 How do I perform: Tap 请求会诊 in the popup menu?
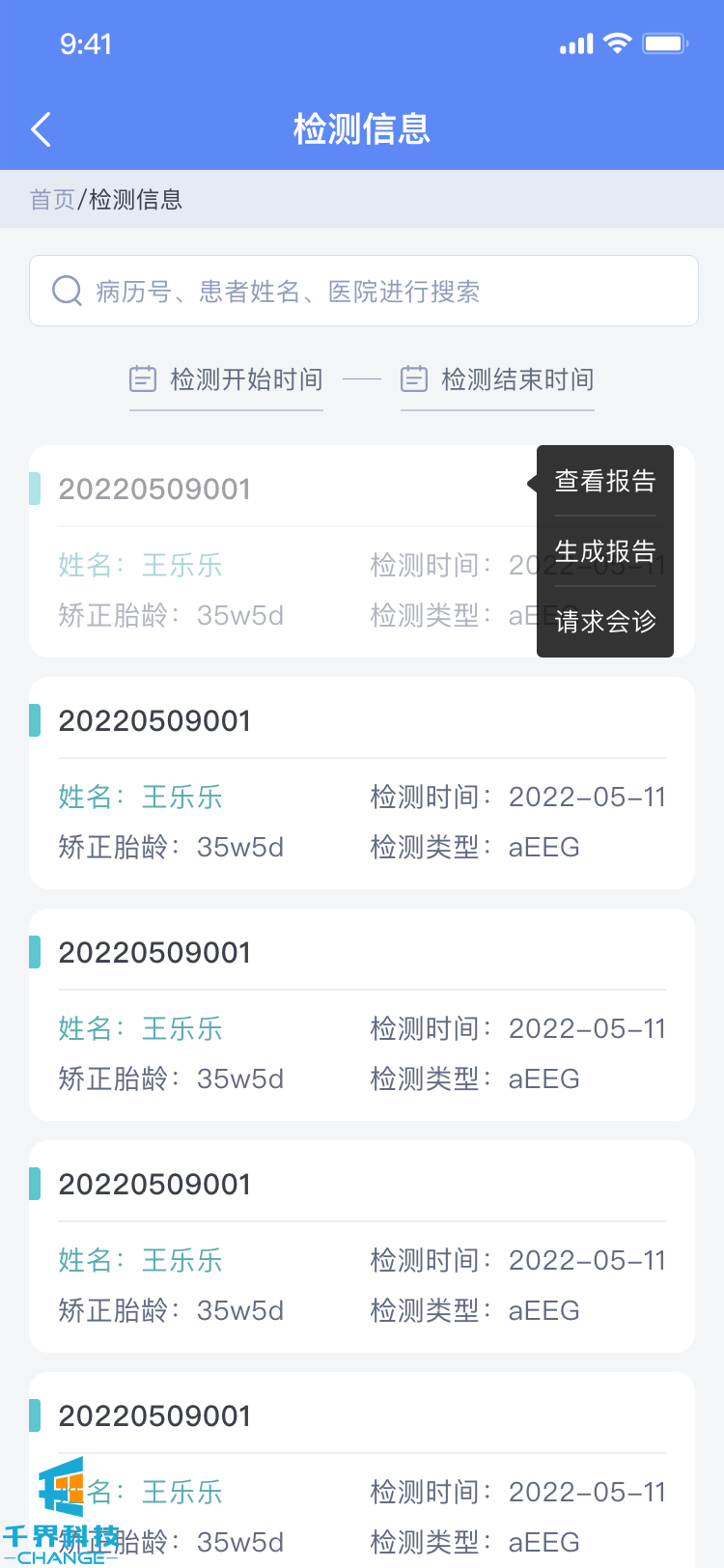tap(605, 621)
